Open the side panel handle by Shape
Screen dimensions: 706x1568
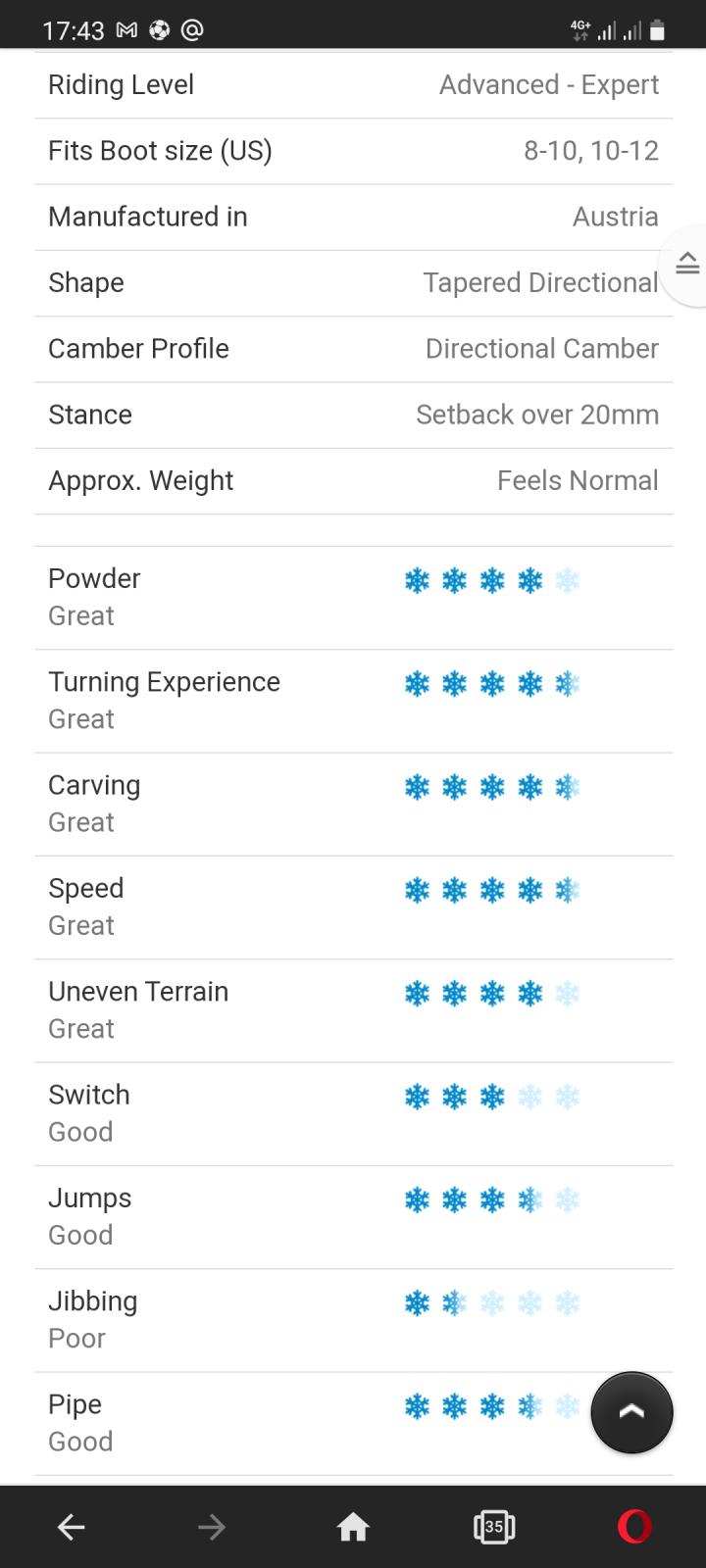[x=685, y=265]
